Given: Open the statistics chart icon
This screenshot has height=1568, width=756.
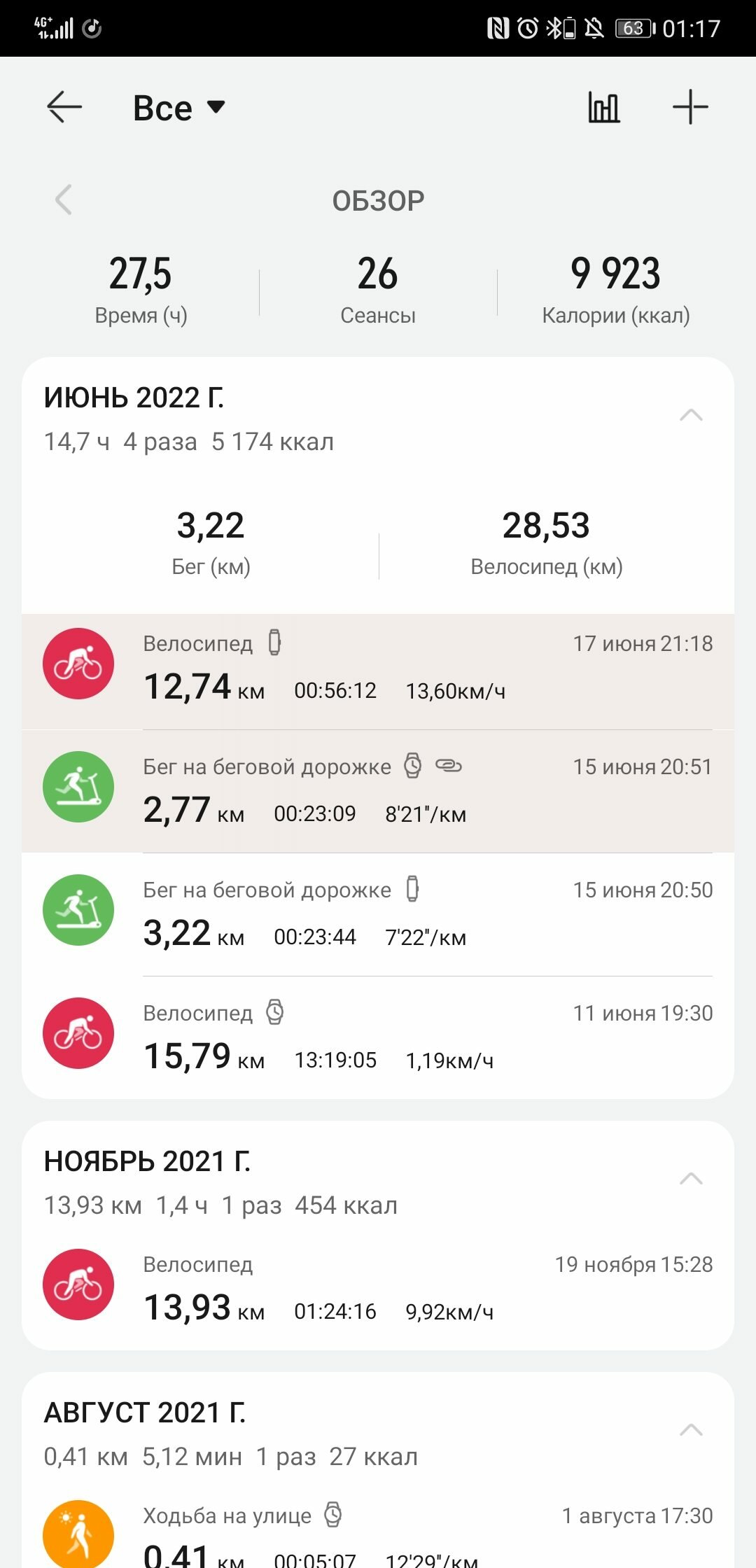Looking at the screenshot, I should pyautogui.click(x=603, y=108).
